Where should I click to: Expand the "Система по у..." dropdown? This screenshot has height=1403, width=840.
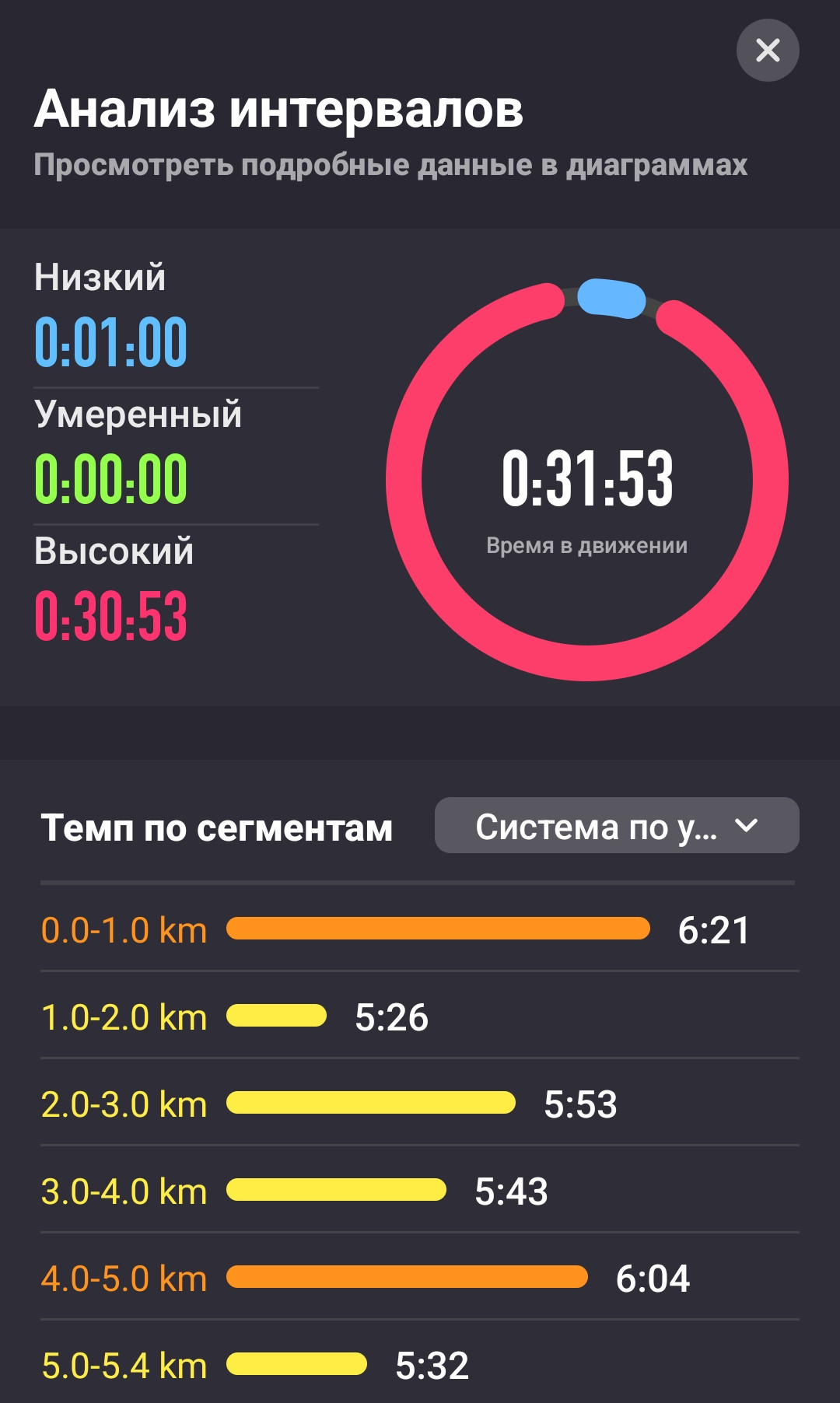(x=617, y=825)
